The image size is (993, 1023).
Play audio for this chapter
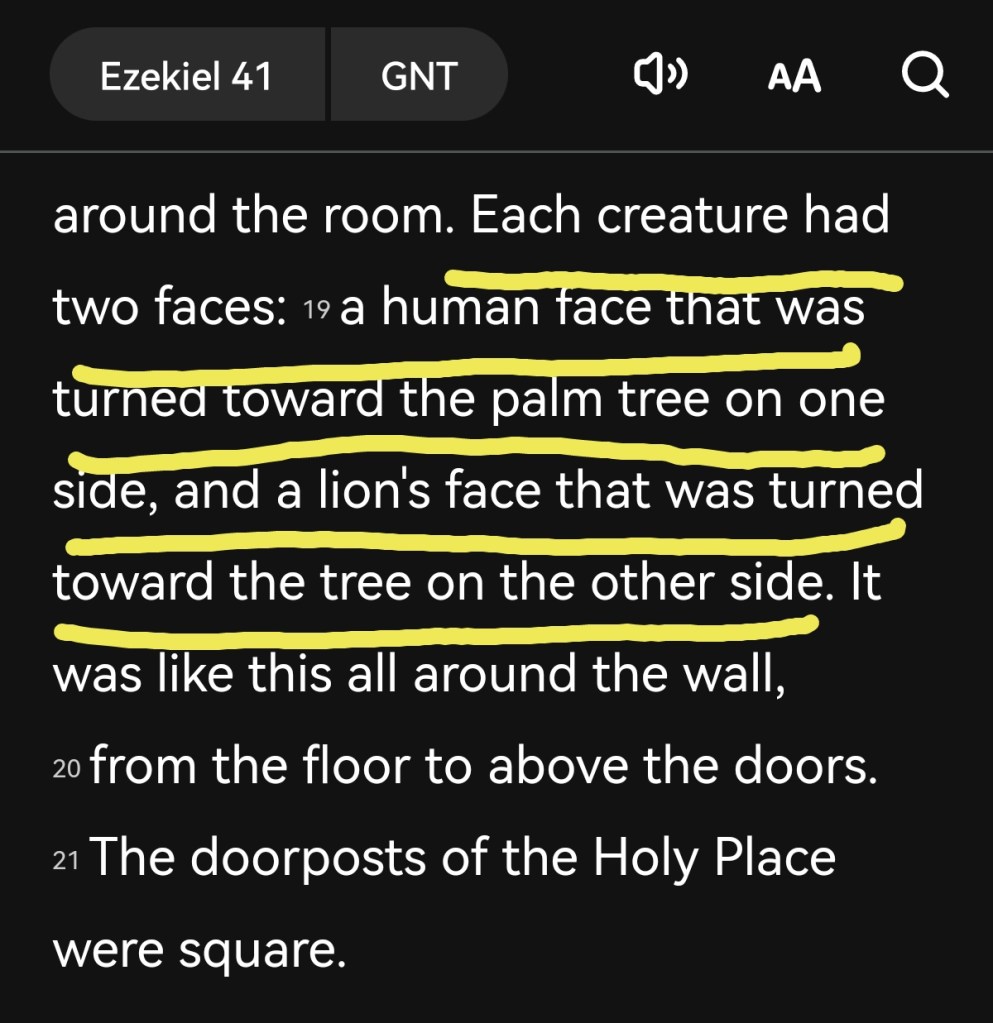659,76
